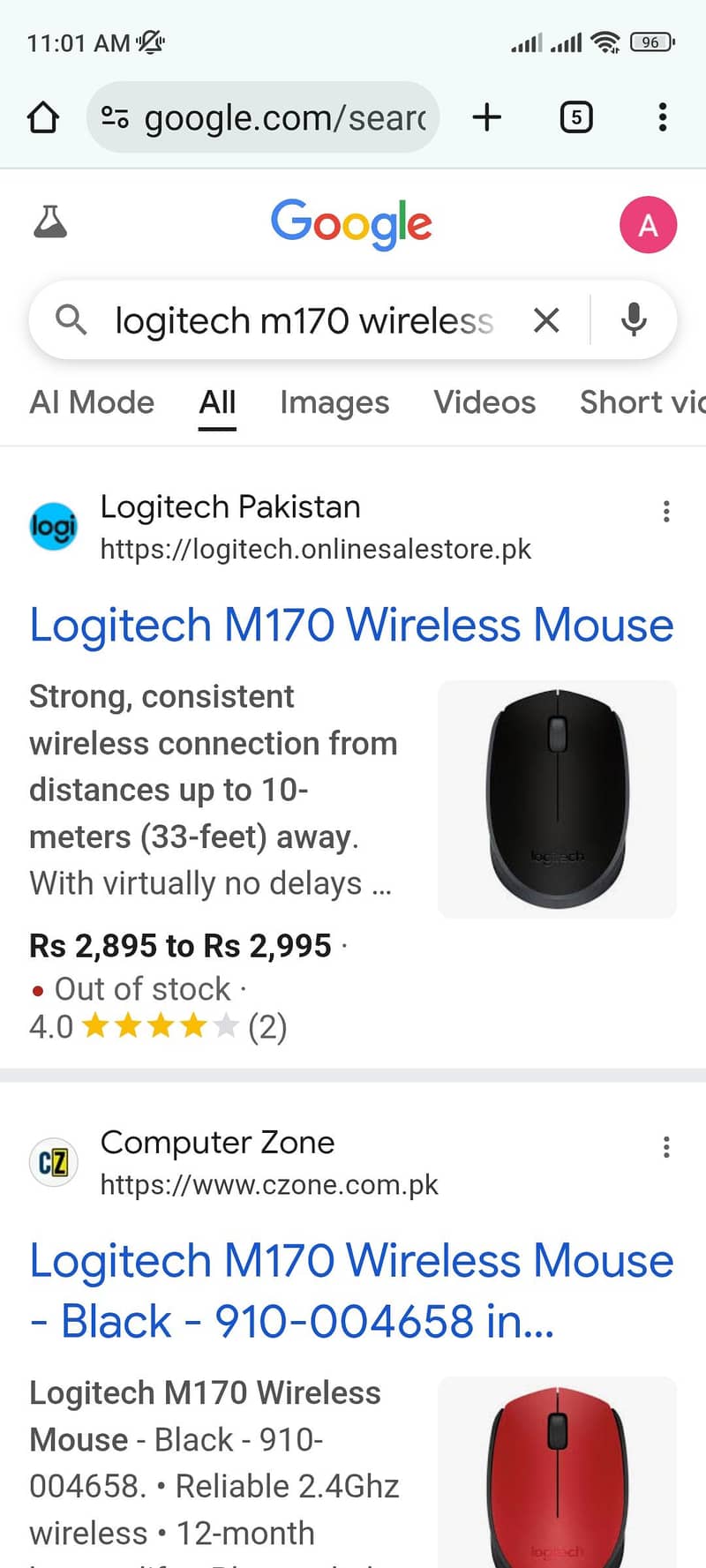706x1568 pixels.
Task: Open options menu for Computer Zone result
Action: (666, 1145)
